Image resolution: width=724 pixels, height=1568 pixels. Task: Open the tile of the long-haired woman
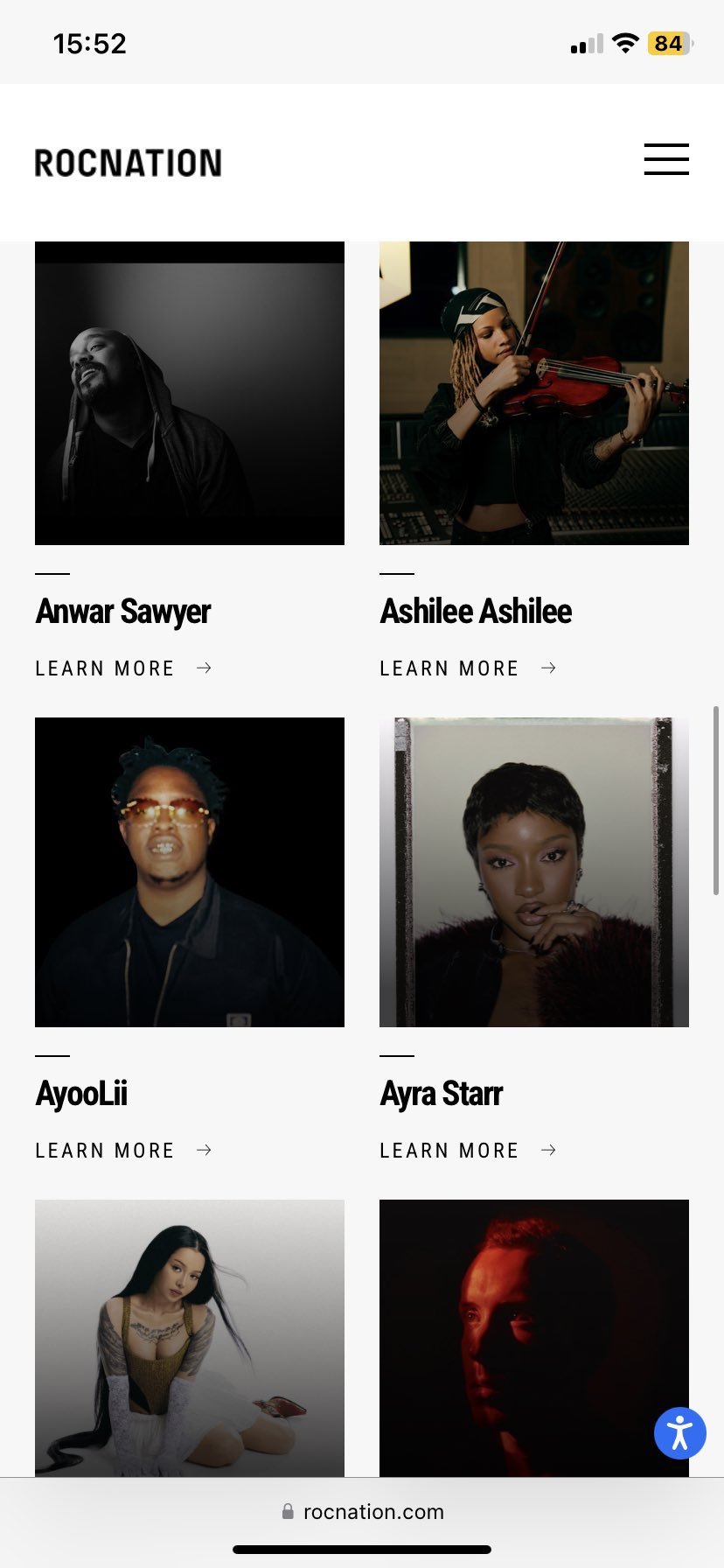click(x=190, y=1338)
